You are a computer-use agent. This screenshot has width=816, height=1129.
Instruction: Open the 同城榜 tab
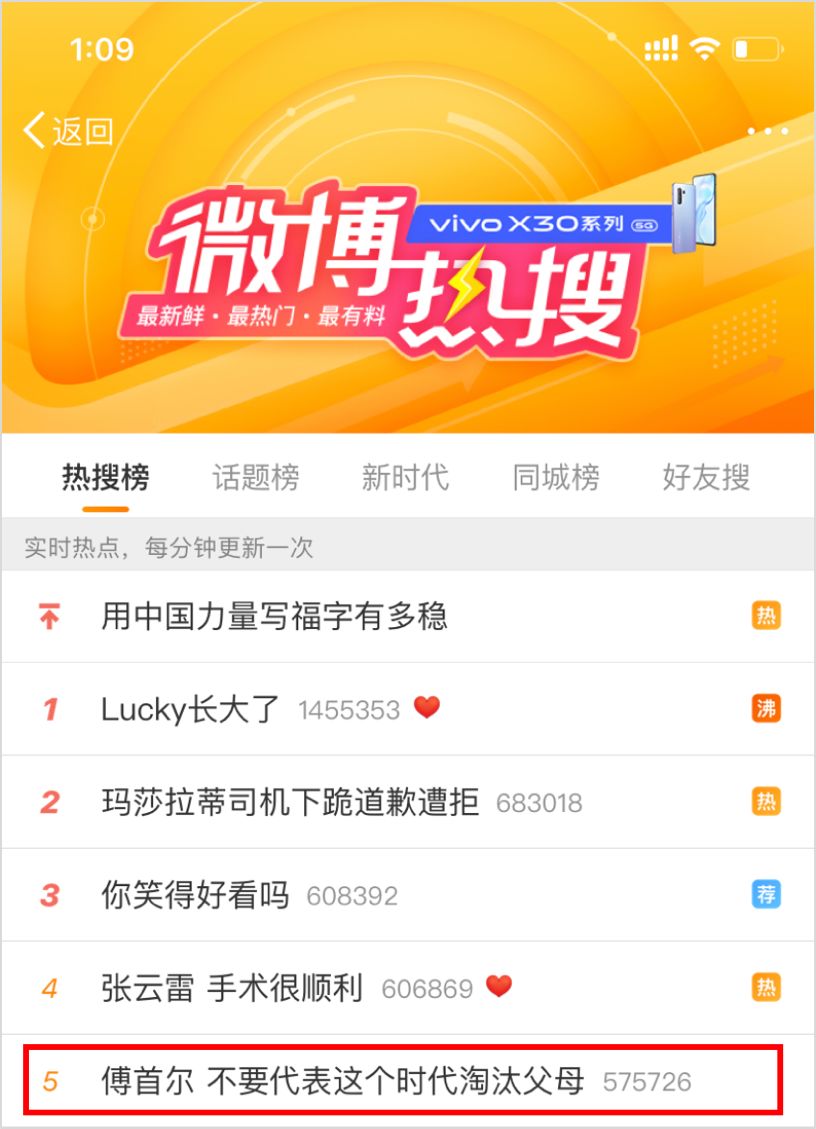(x=556, y=477)
